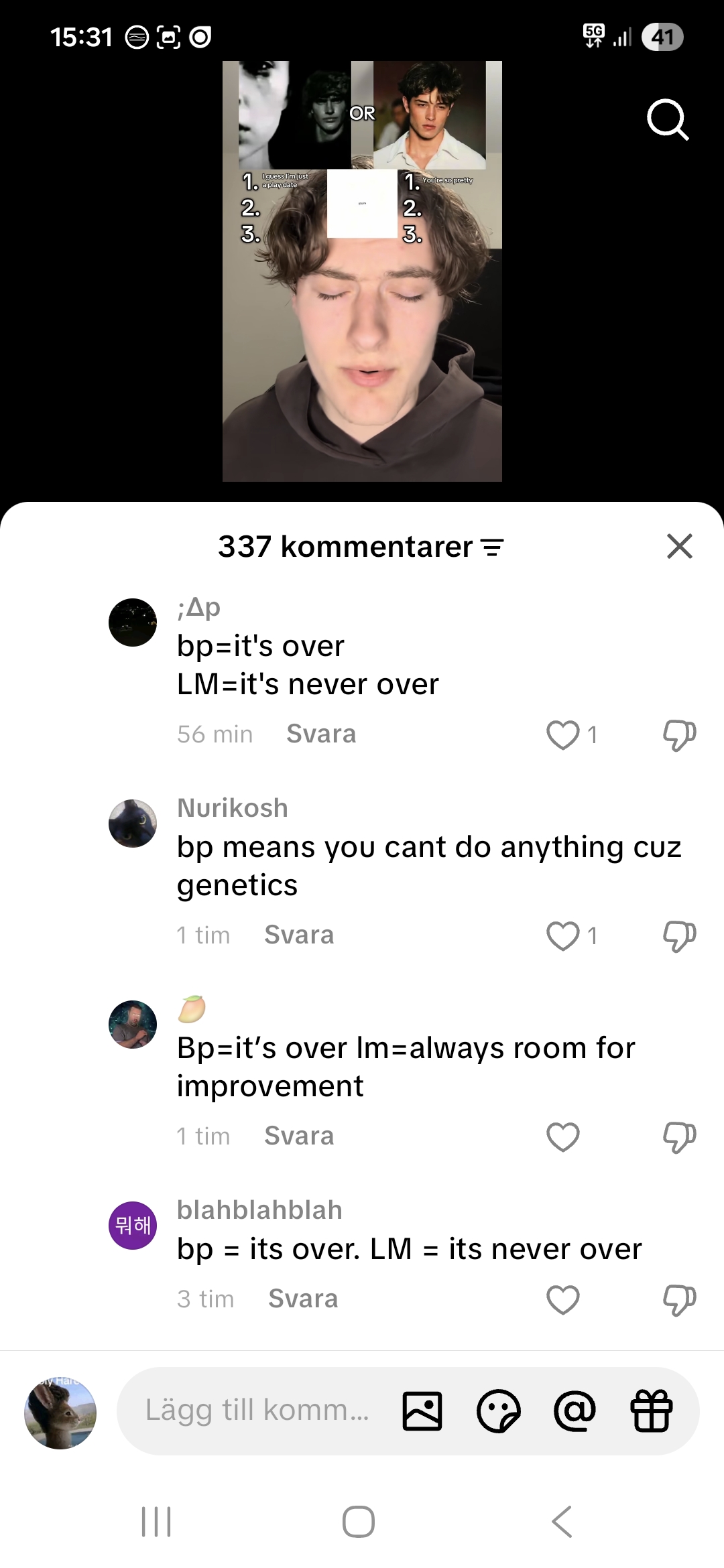Open Nurikosh's profile picture
The image size is (724, 1568).
point(133,823)
